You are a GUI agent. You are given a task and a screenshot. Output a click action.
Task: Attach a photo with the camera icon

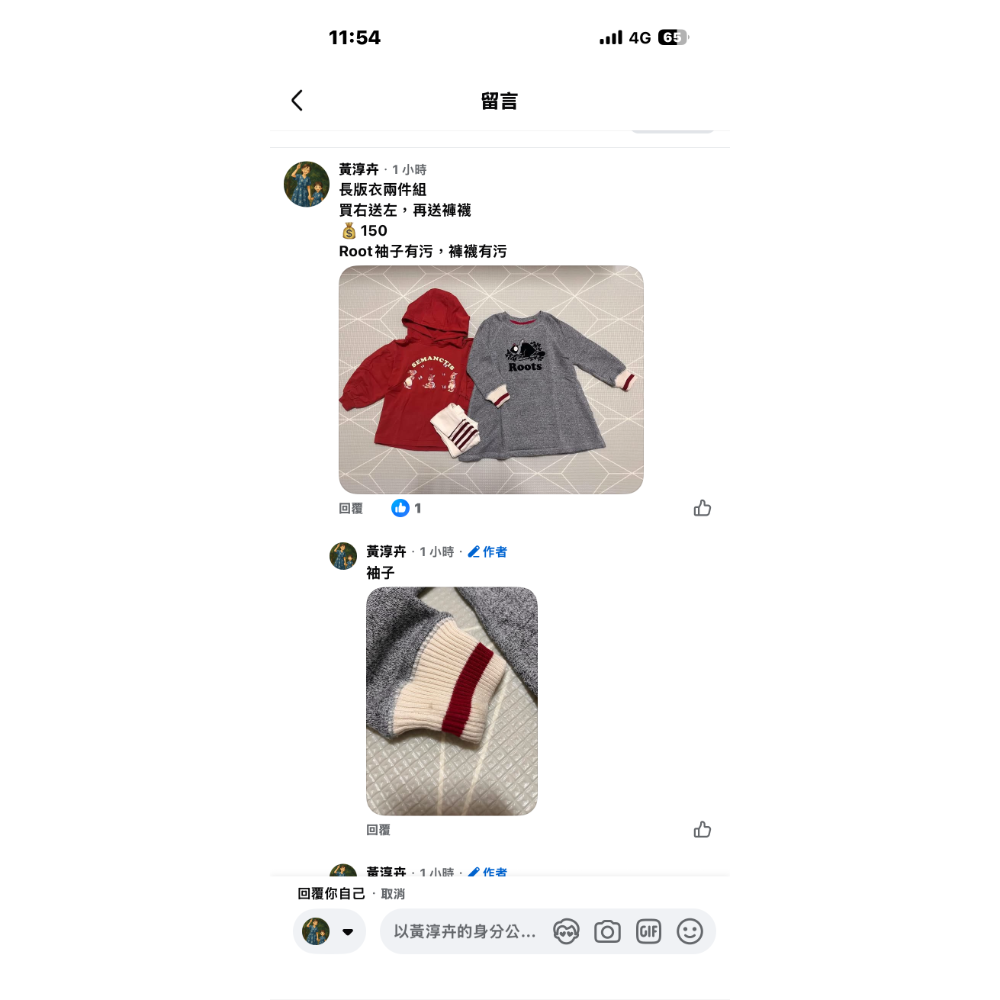pyautogui.click(x=607, y=931)
